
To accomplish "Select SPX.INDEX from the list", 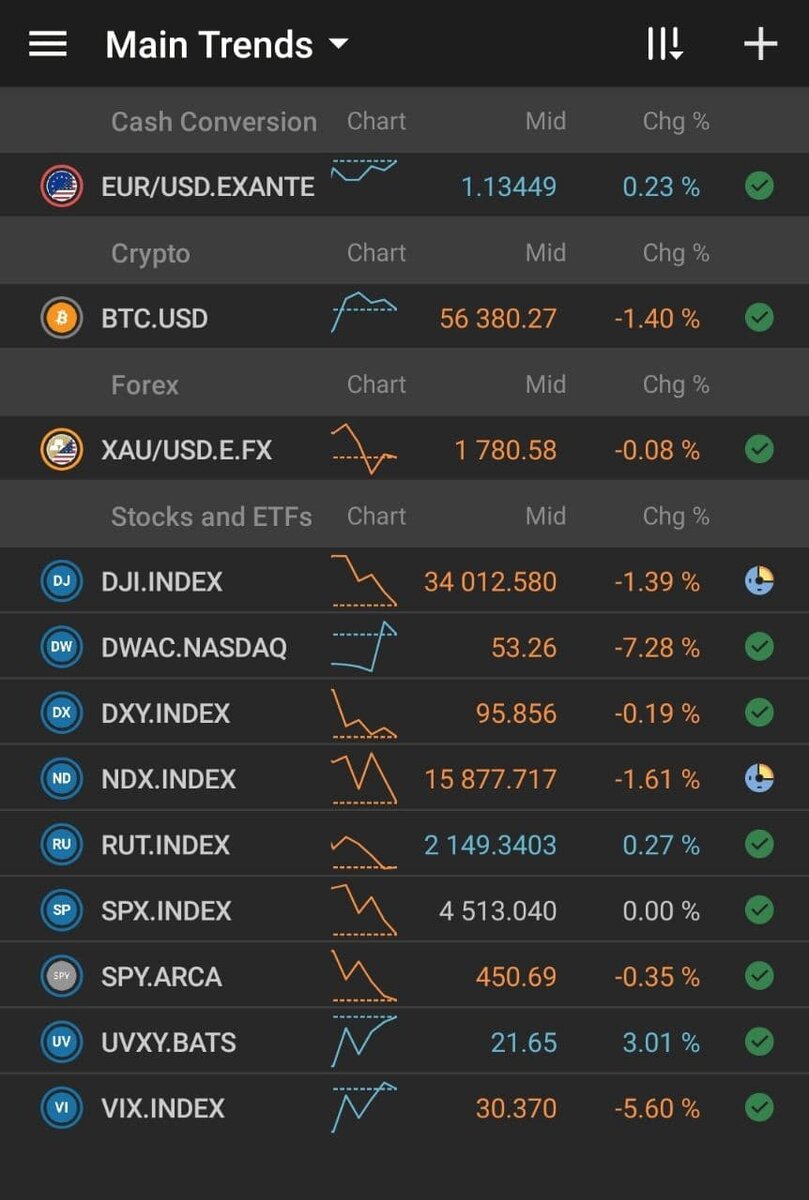I will 166,911.
